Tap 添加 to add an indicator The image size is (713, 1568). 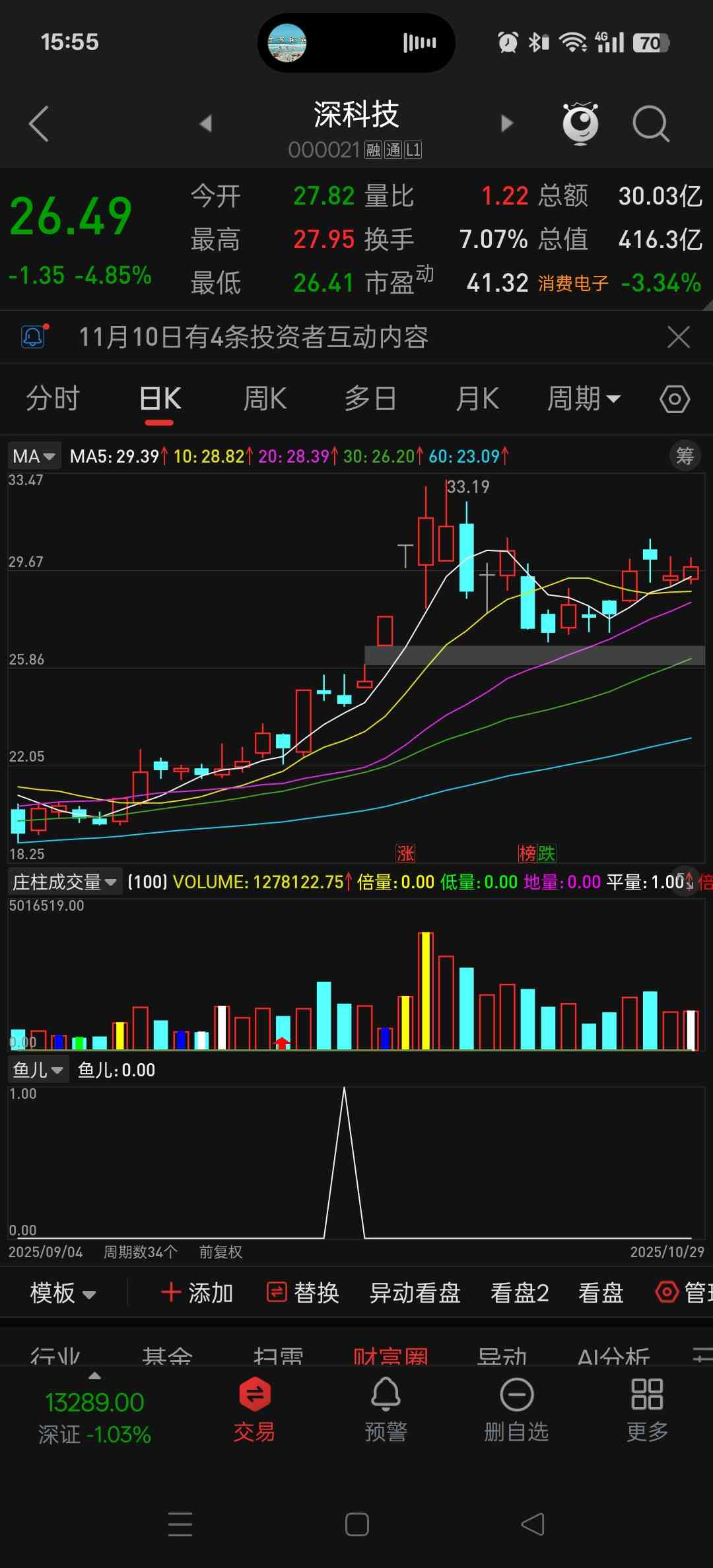pos(197,1293)
